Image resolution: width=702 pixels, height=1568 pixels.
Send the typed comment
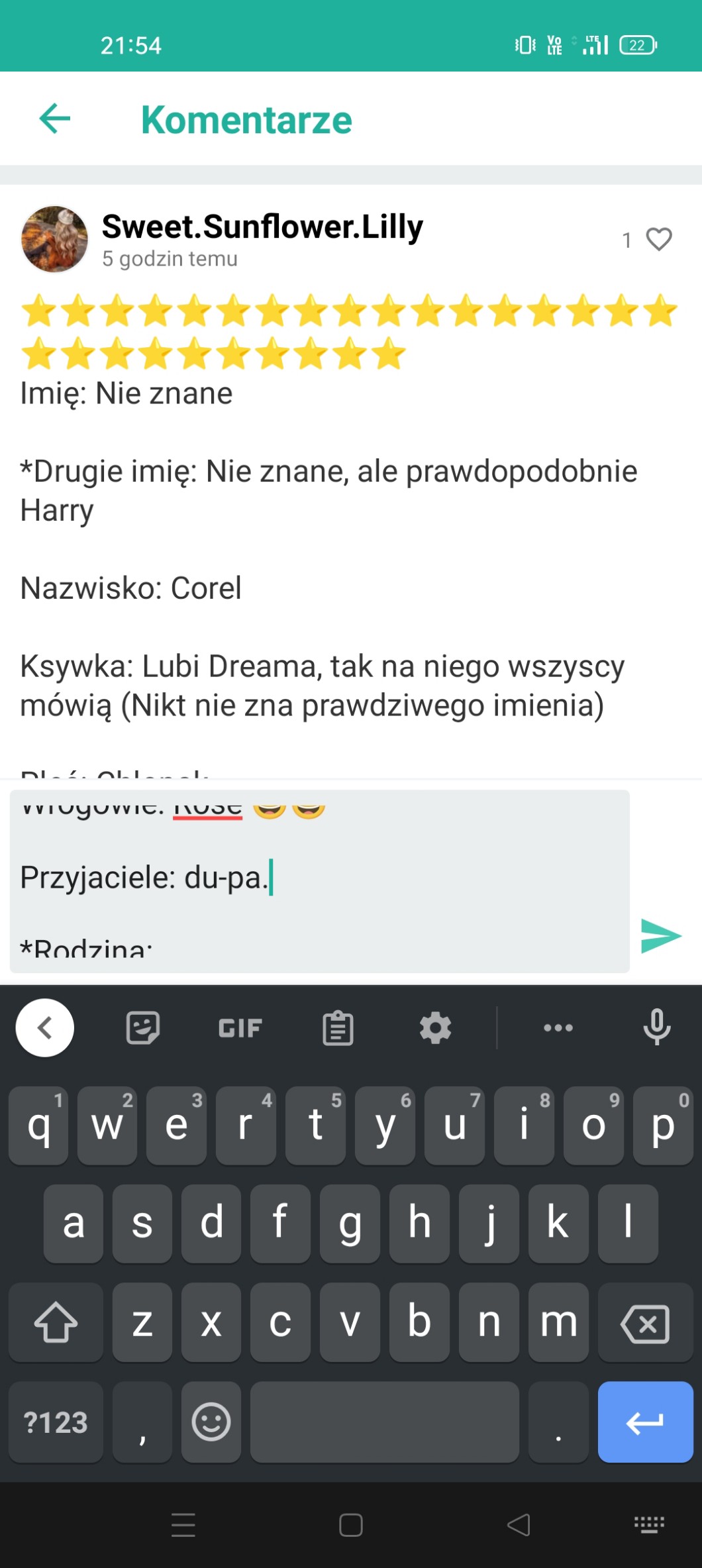point(660,935)
